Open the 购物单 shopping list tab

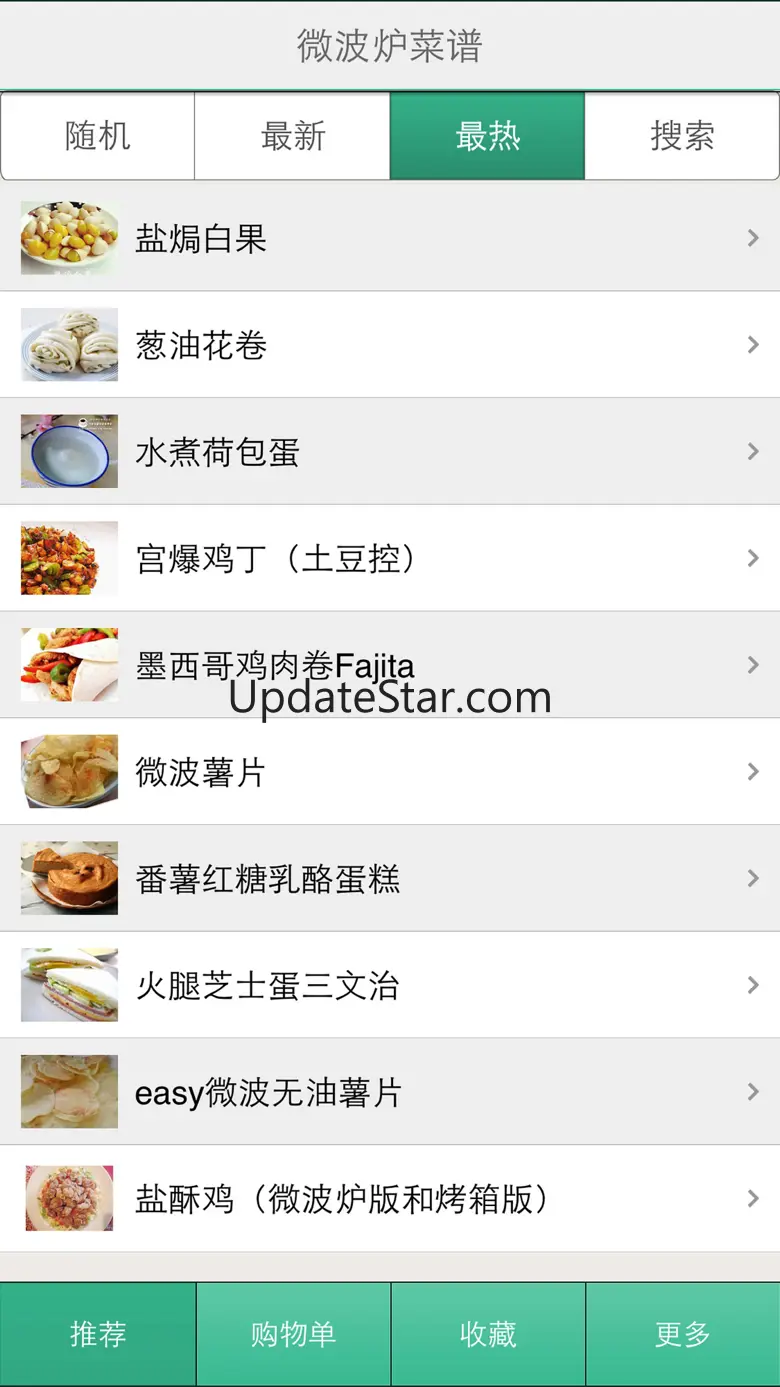(293, 1334)
